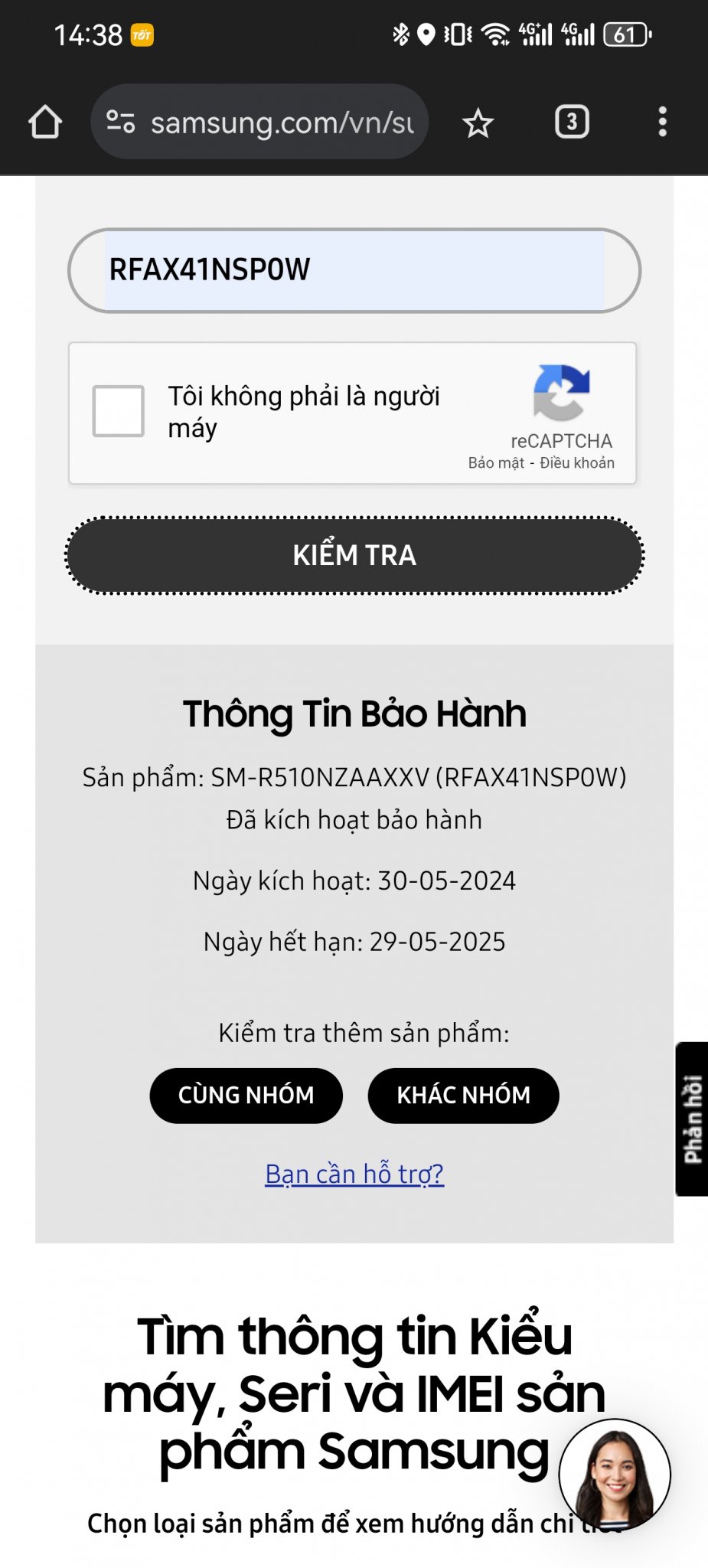Open the tab switcher showing 3 tabs
Image resolution: width=708 pixels, height=1568 pixels.
[x=572, y=122]
